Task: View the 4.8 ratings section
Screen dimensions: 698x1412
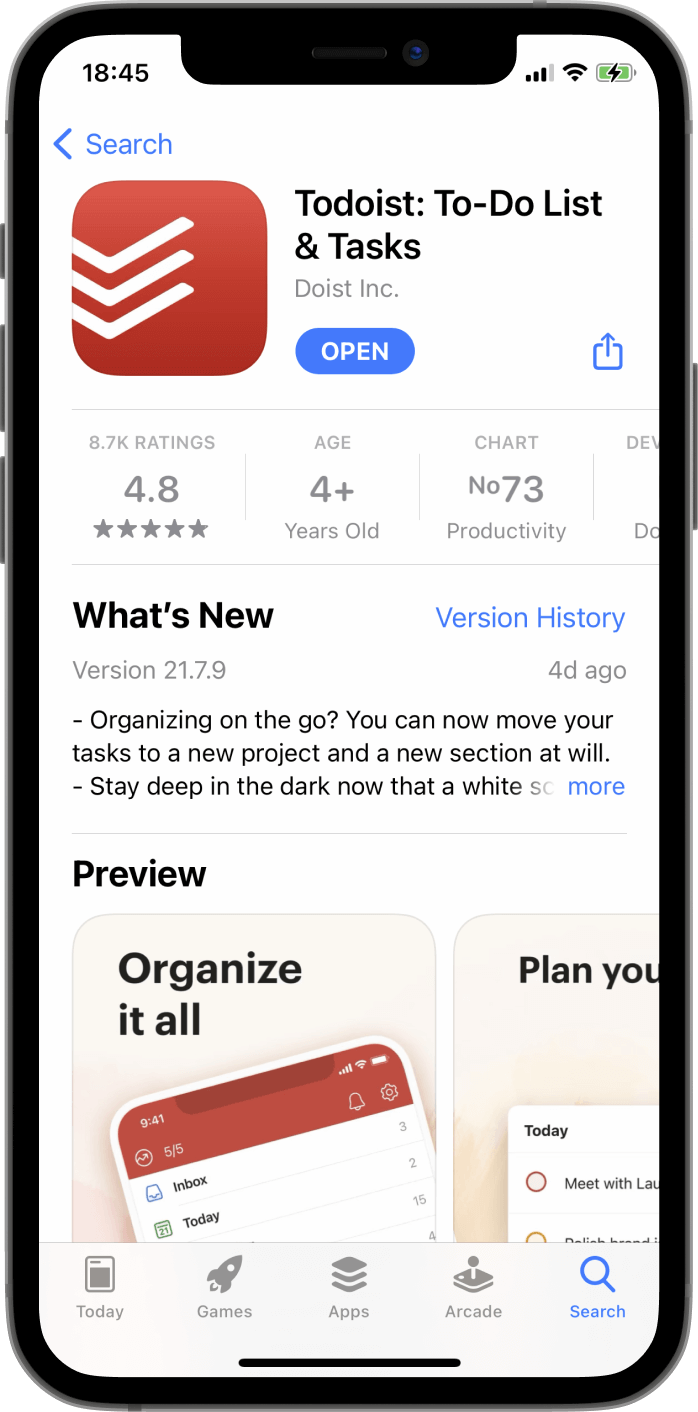Action: 151,490
